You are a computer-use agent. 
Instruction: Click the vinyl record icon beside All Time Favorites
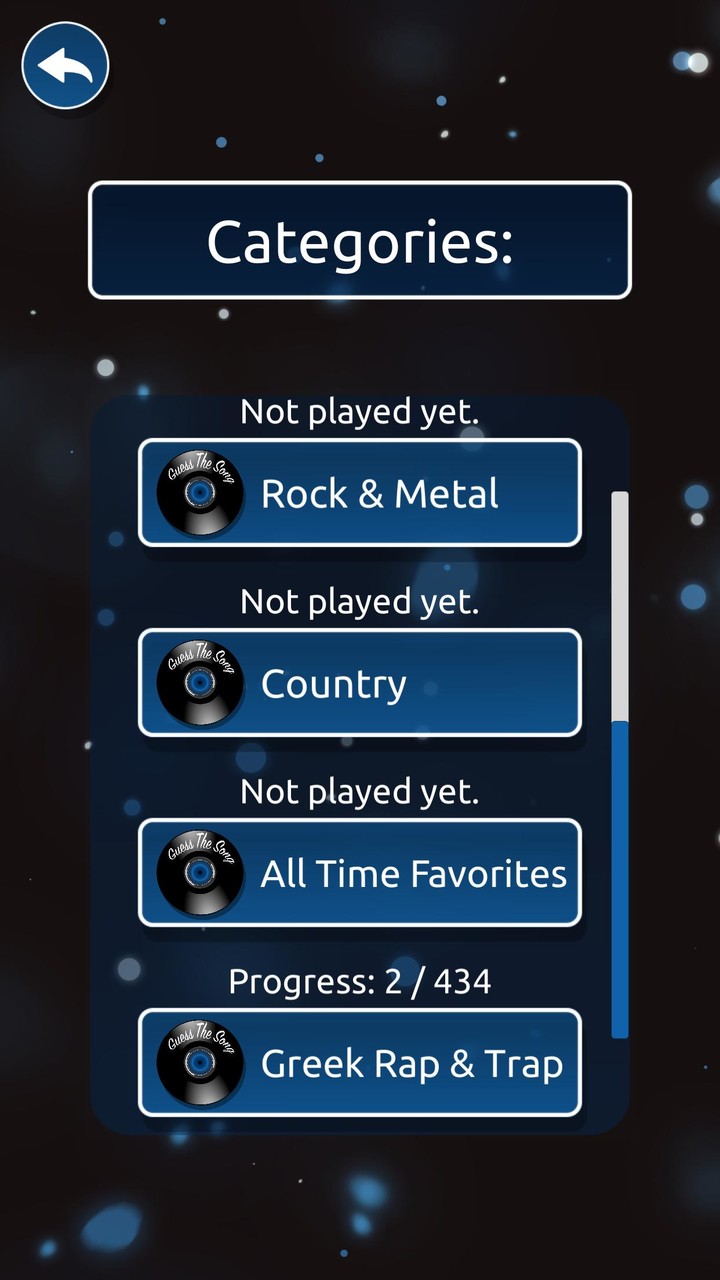tap(199, 872)
